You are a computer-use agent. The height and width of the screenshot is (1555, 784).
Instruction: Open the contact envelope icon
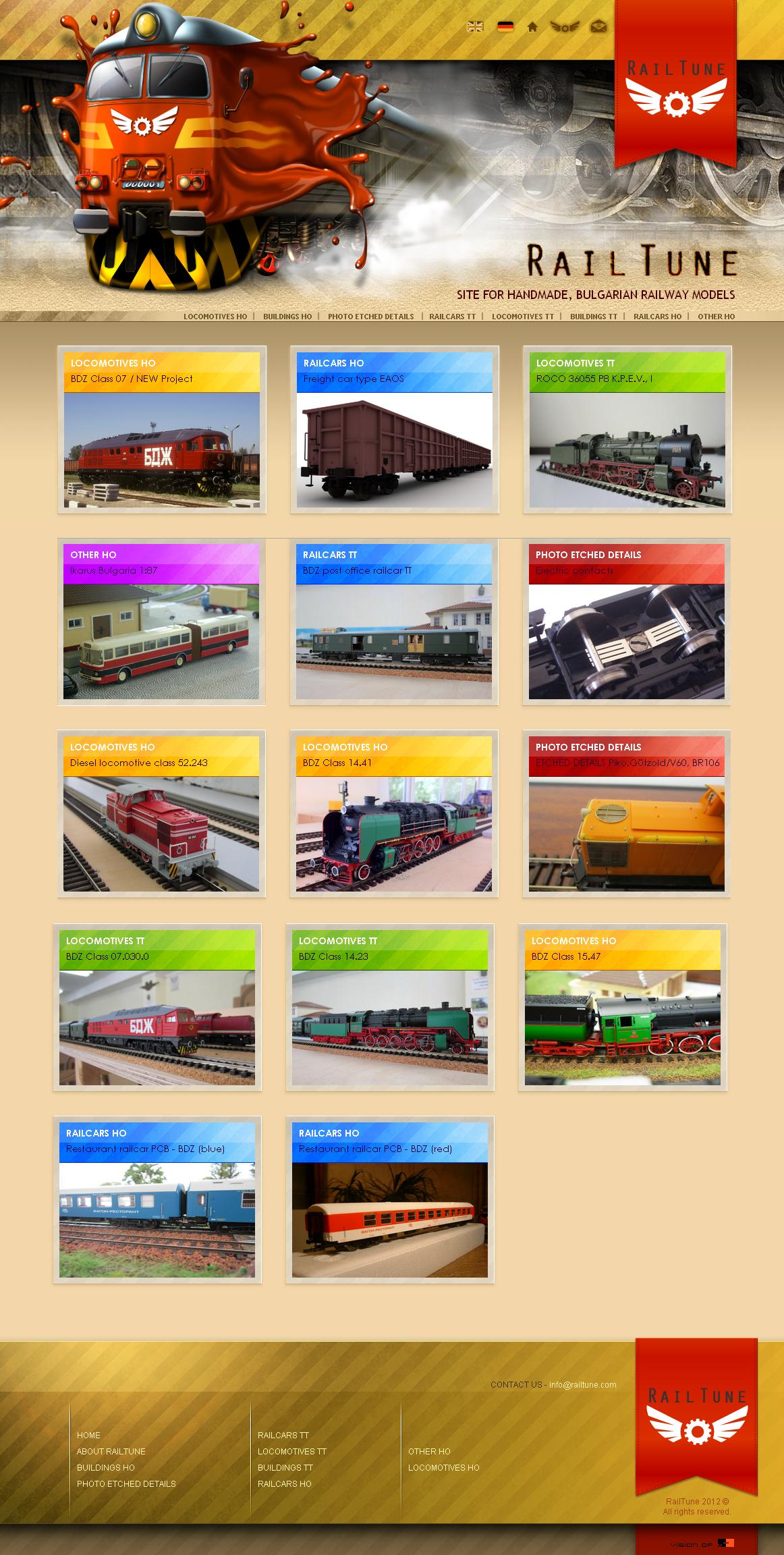click(x=598, y=27)
